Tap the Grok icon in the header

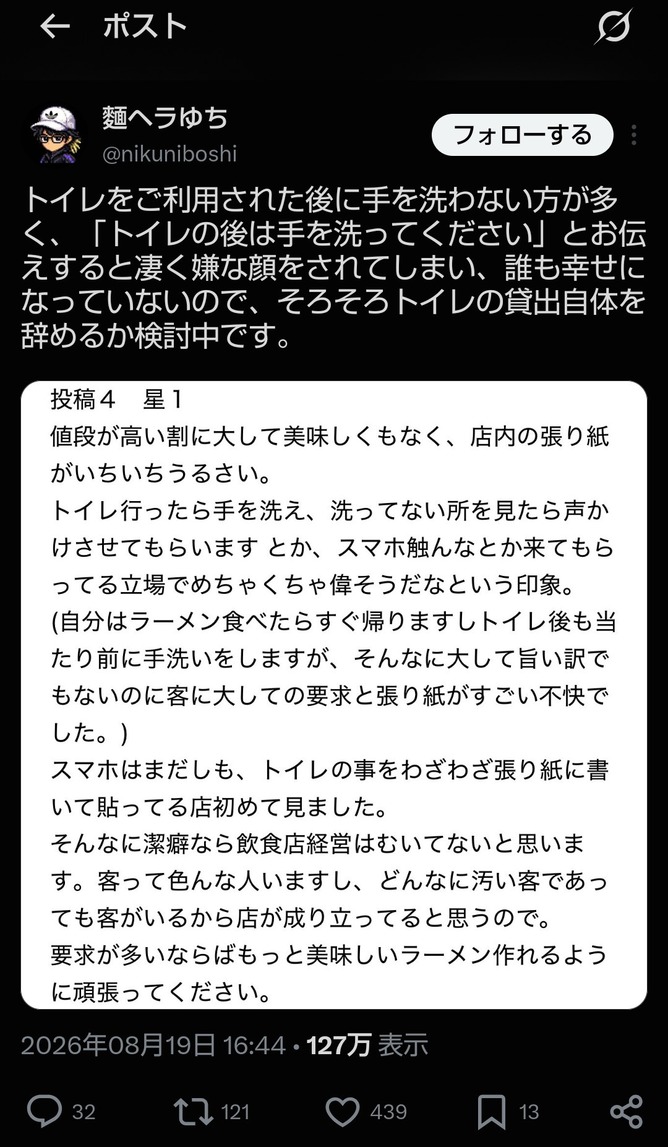[x=612, y=28]
